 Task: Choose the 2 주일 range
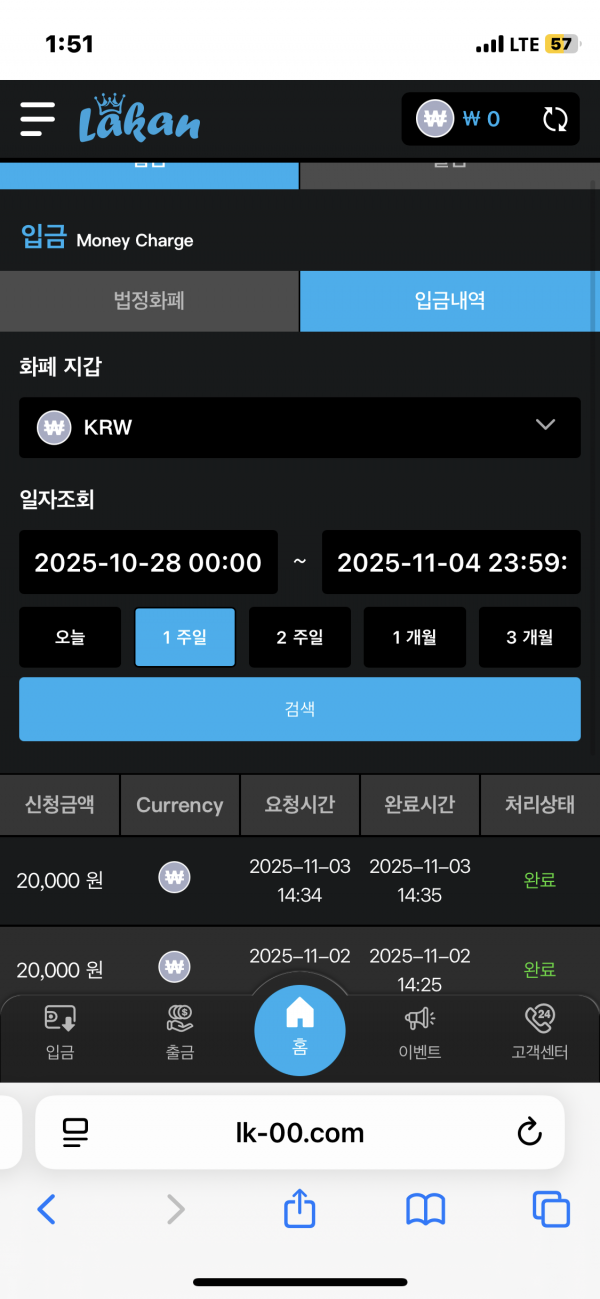pos(299,637)
